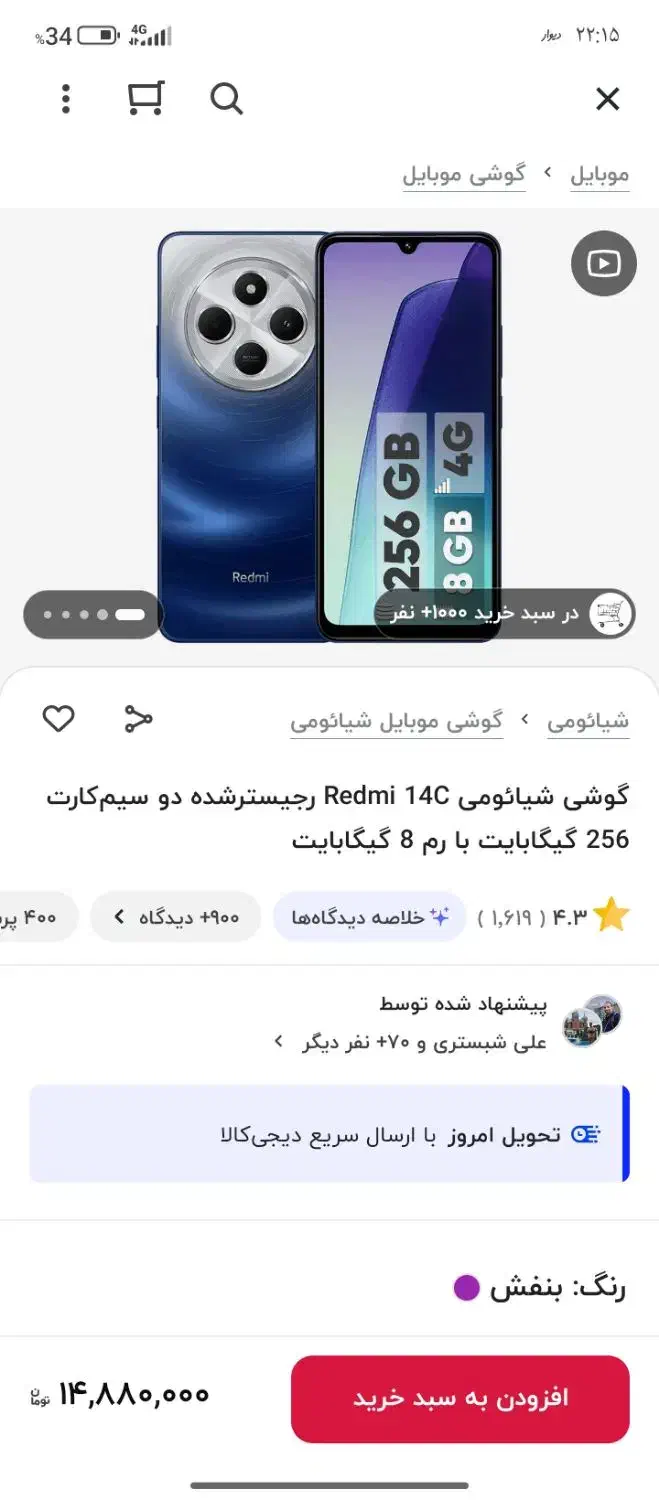Open the موبایل breadcrumb link
This screenshot has height=1500, width=659.
click(599, 174)
